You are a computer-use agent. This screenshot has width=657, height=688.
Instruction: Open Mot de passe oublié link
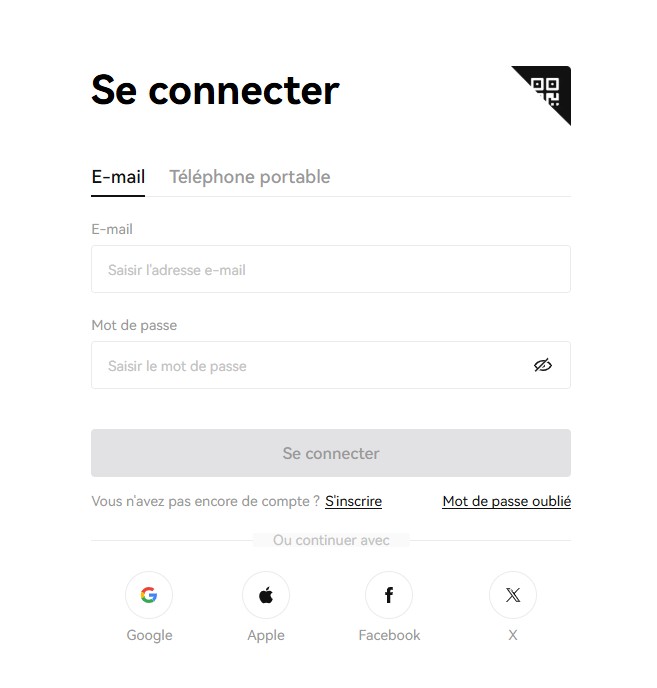click(x=506, y=501)
